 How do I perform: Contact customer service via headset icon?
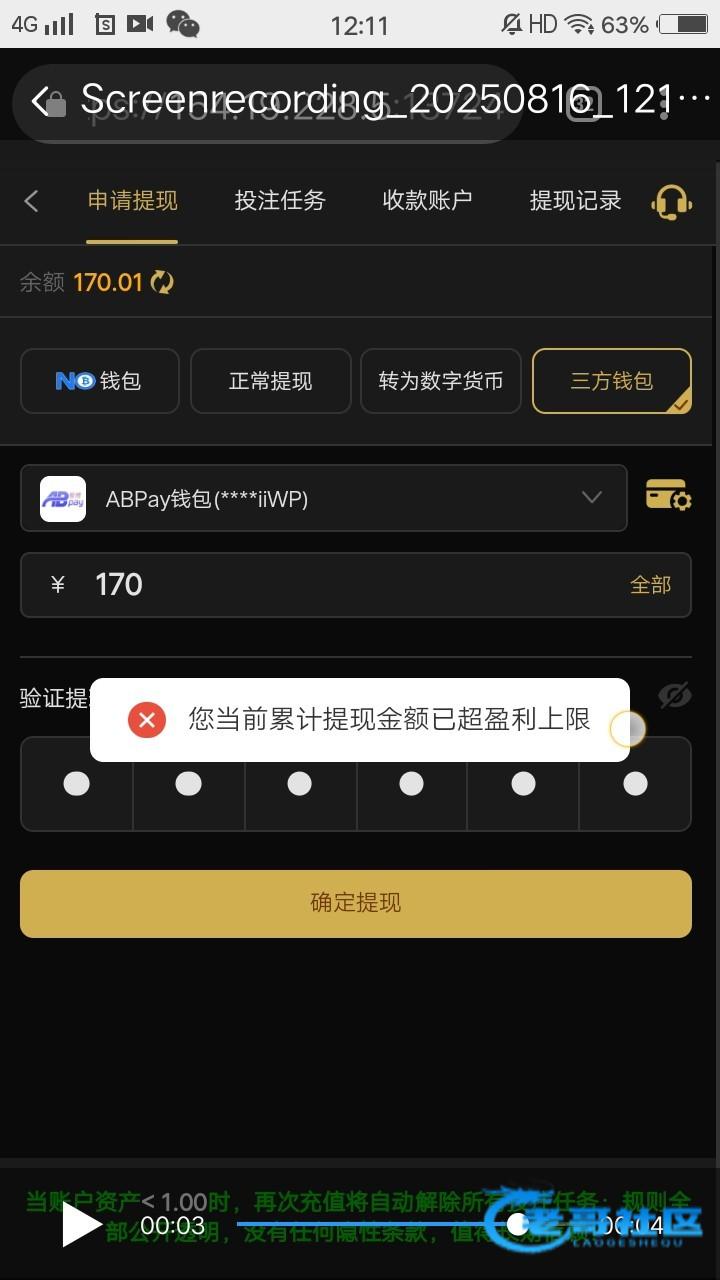click(x=671, y=203)
